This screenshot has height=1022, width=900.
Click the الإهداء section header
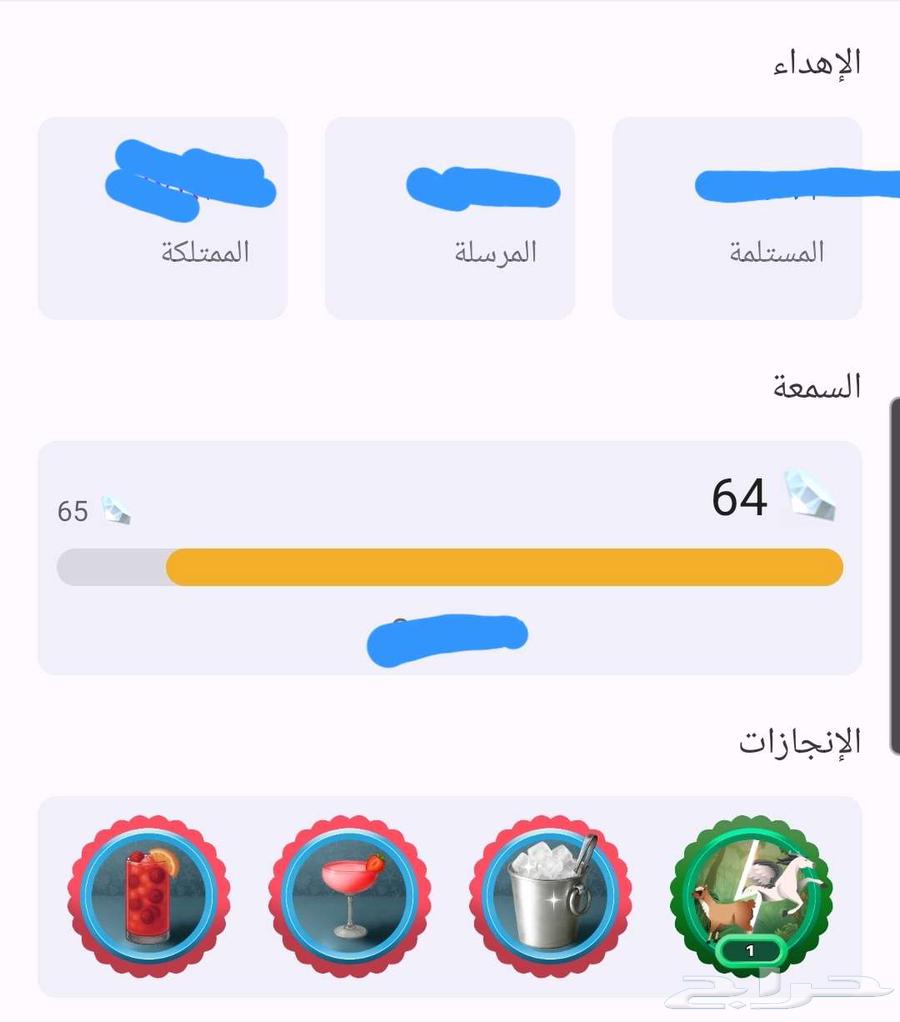[818, 62]
